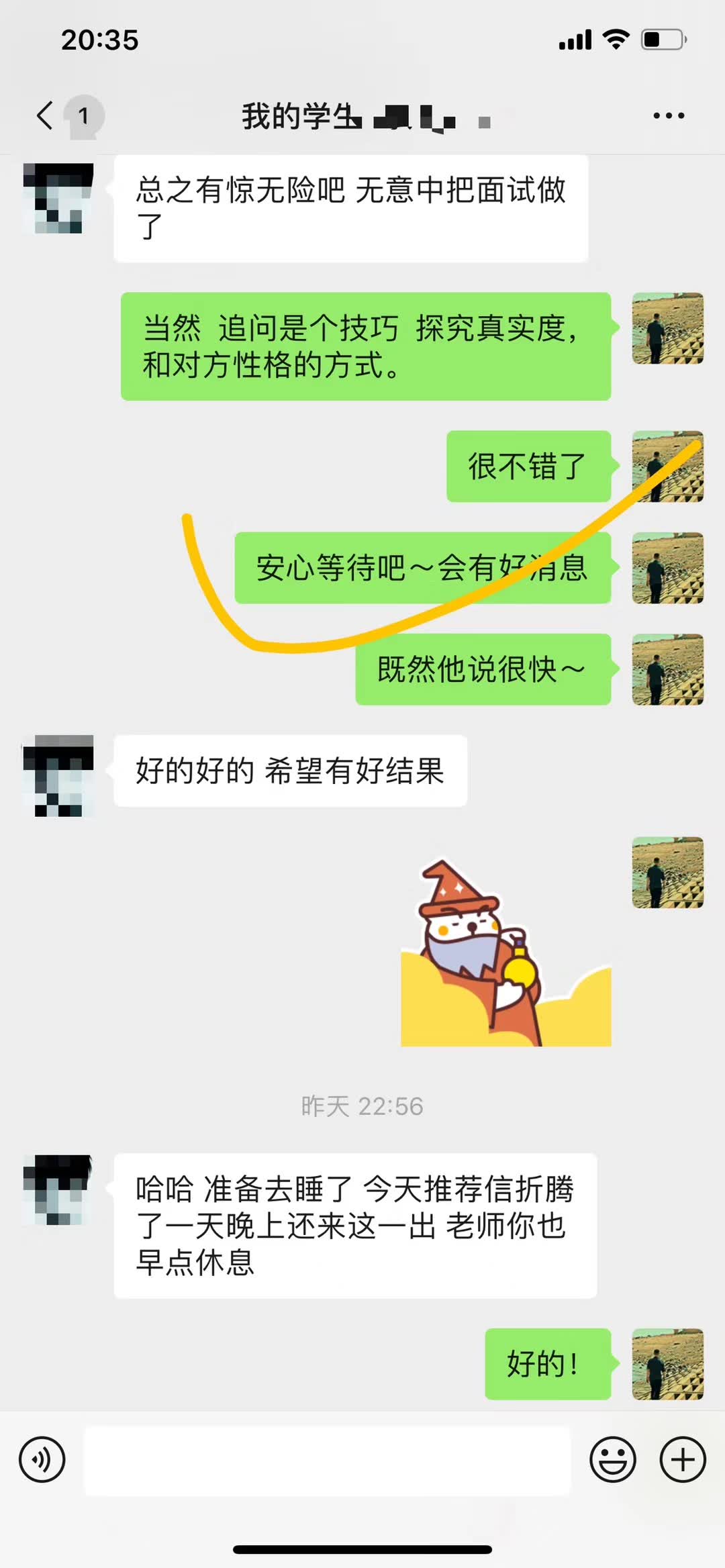Viewport: 725px width, 1568px height.
Task: Open the emoji sticker panel
Action: pyautogui.click(x=612, y=1459)
